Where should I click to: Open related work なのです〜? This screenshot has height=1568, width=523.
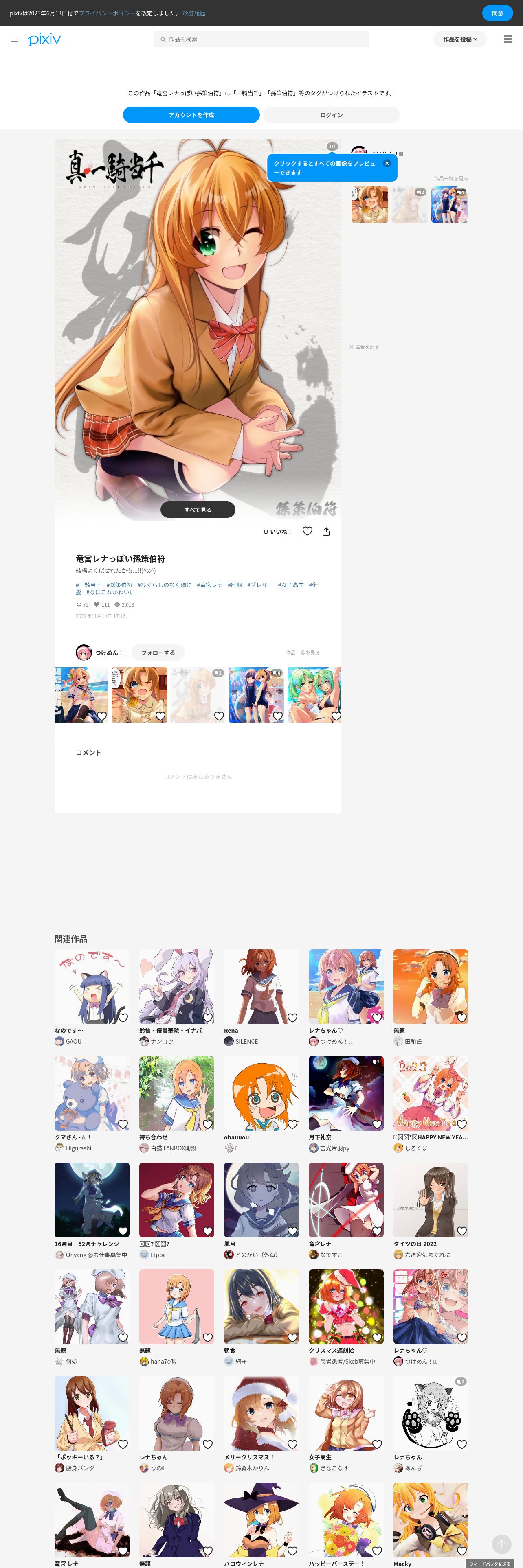point(92,986)
